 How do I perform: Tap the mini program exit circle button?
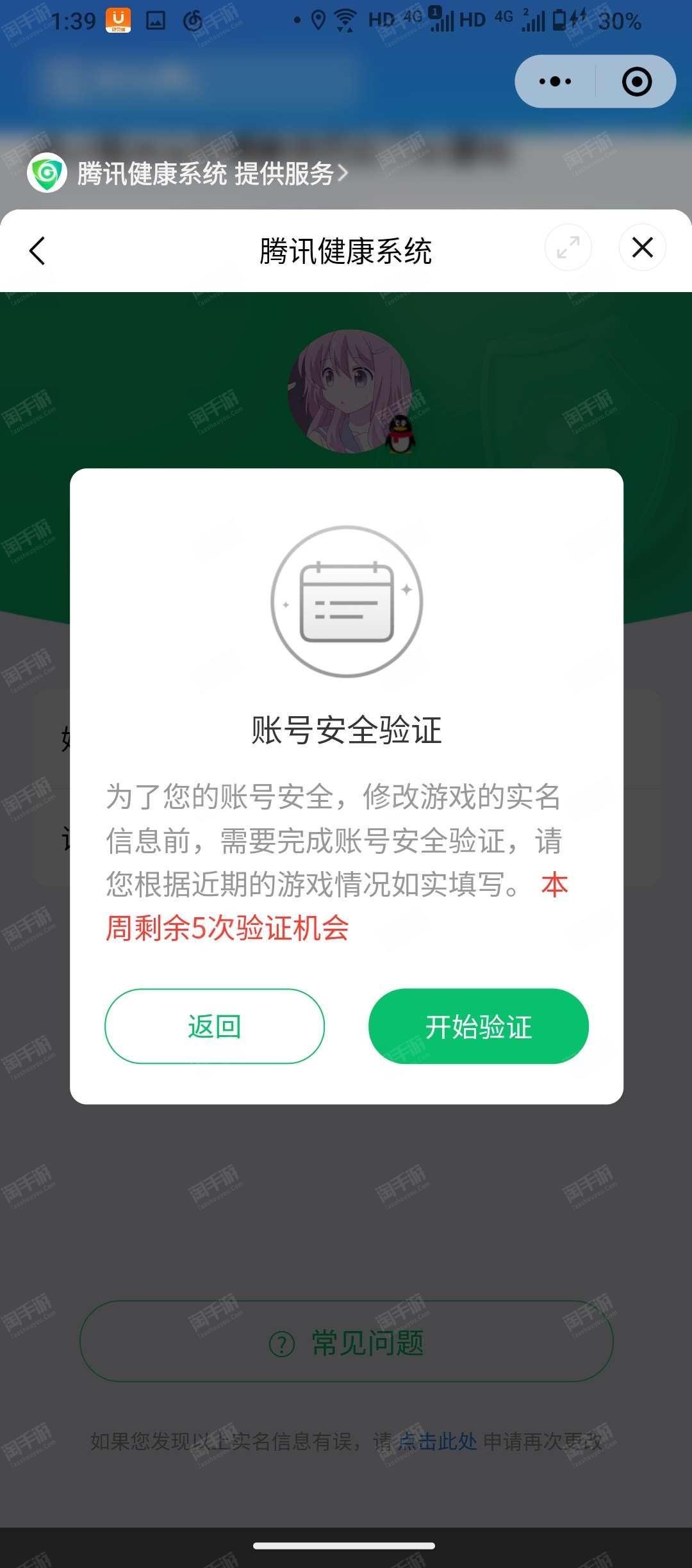tap(636, 81)
